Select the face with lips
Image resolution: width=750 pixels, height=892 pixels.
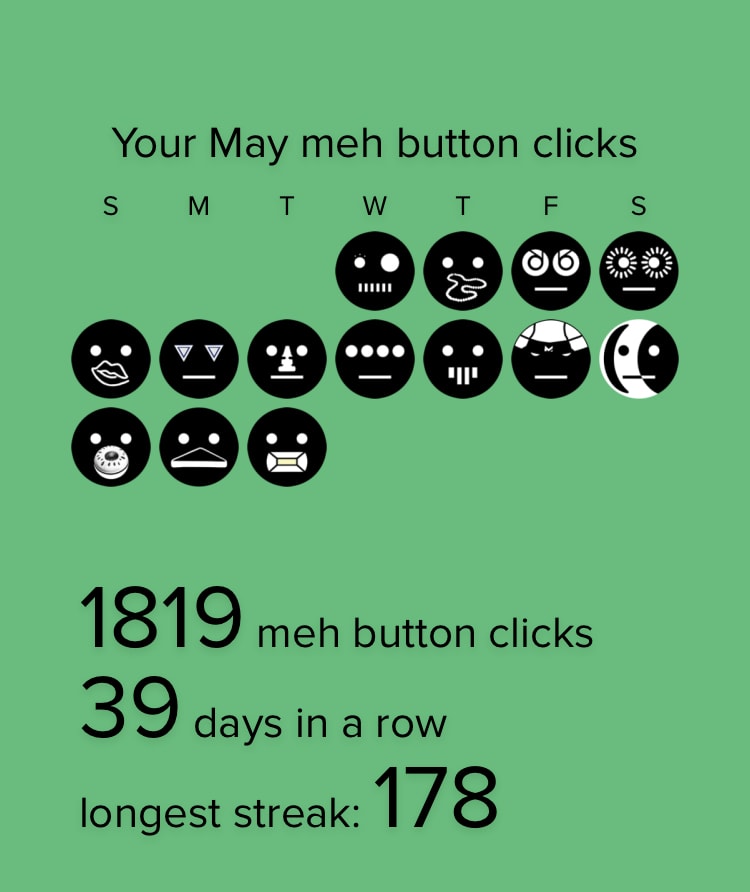pos(111,359)
